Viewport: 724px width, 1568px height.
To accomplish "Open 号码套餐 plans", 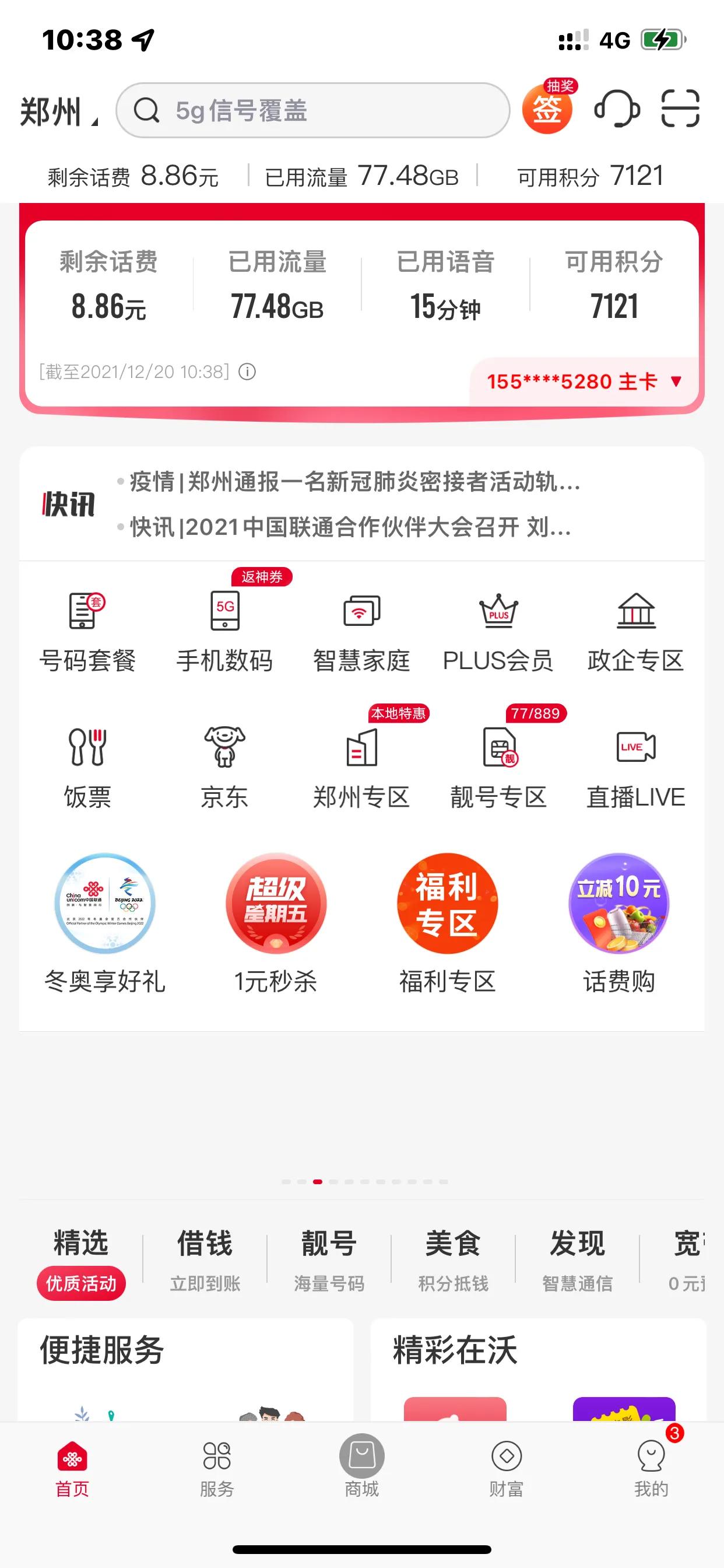I will click(87, 632).
